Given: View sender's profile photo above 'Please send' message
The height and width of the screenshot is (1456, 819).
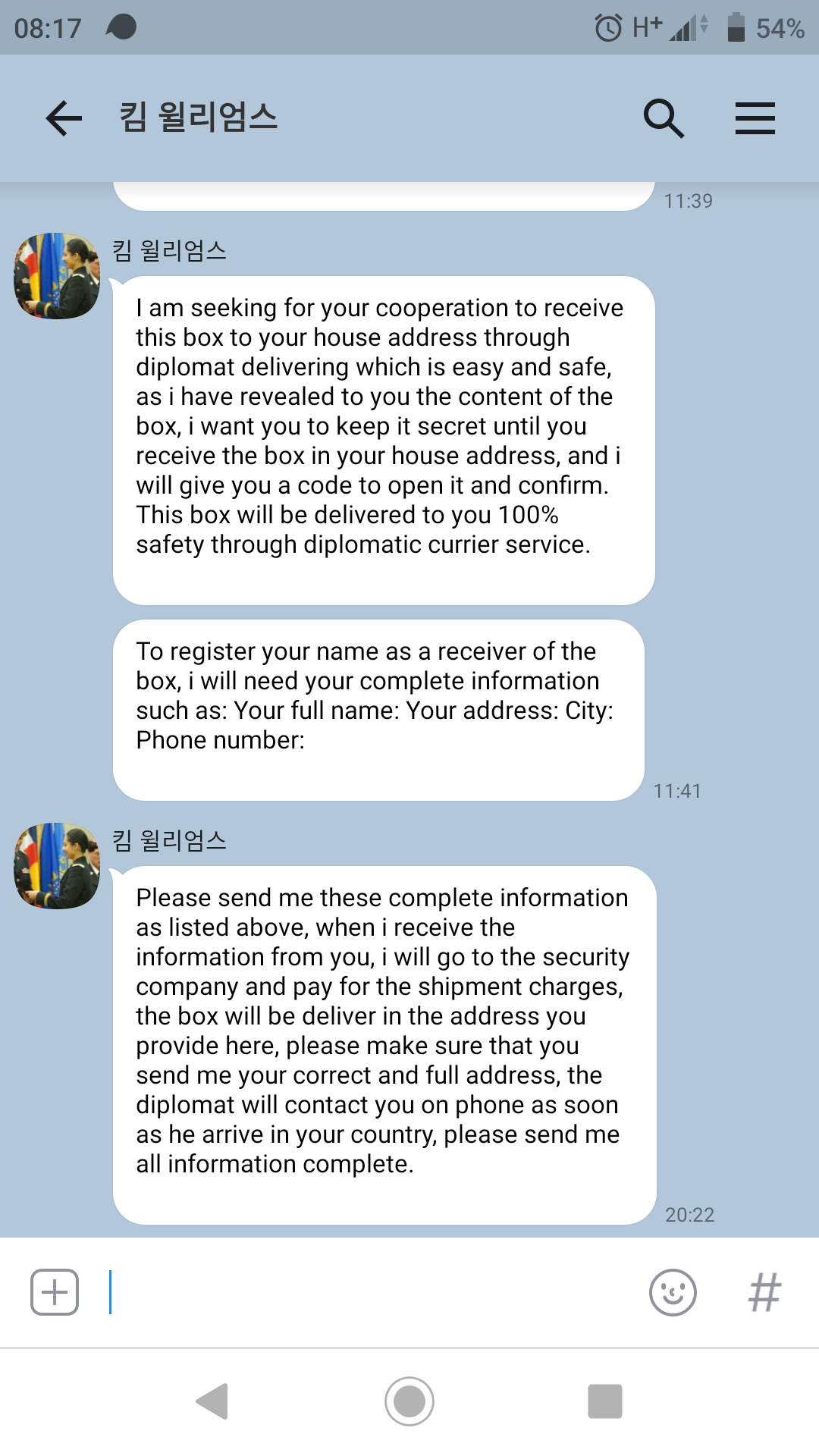Looking at the screenshot, I should point(57,866).
